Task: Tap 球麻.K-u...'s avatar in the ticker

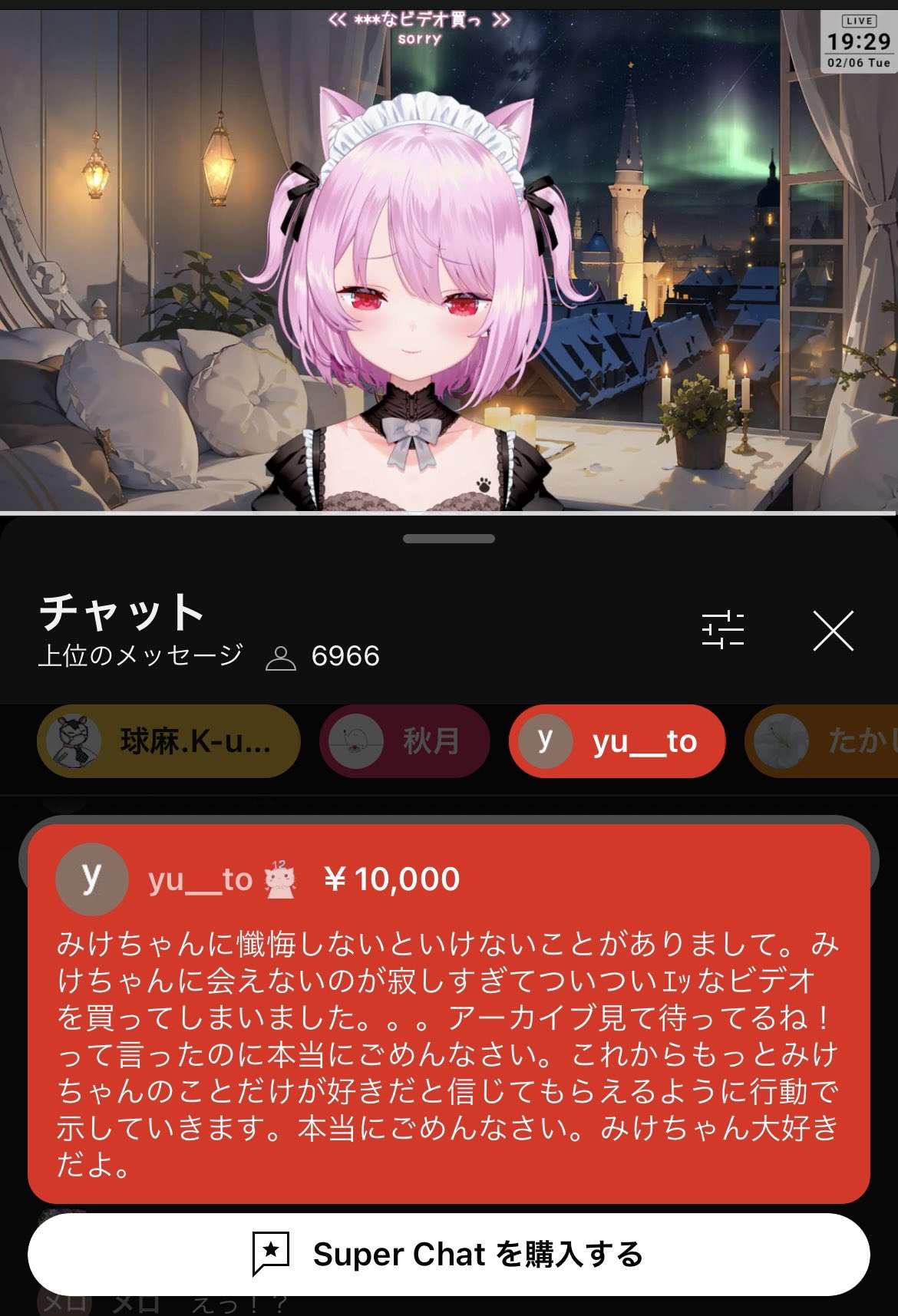Action: point(73,740)
